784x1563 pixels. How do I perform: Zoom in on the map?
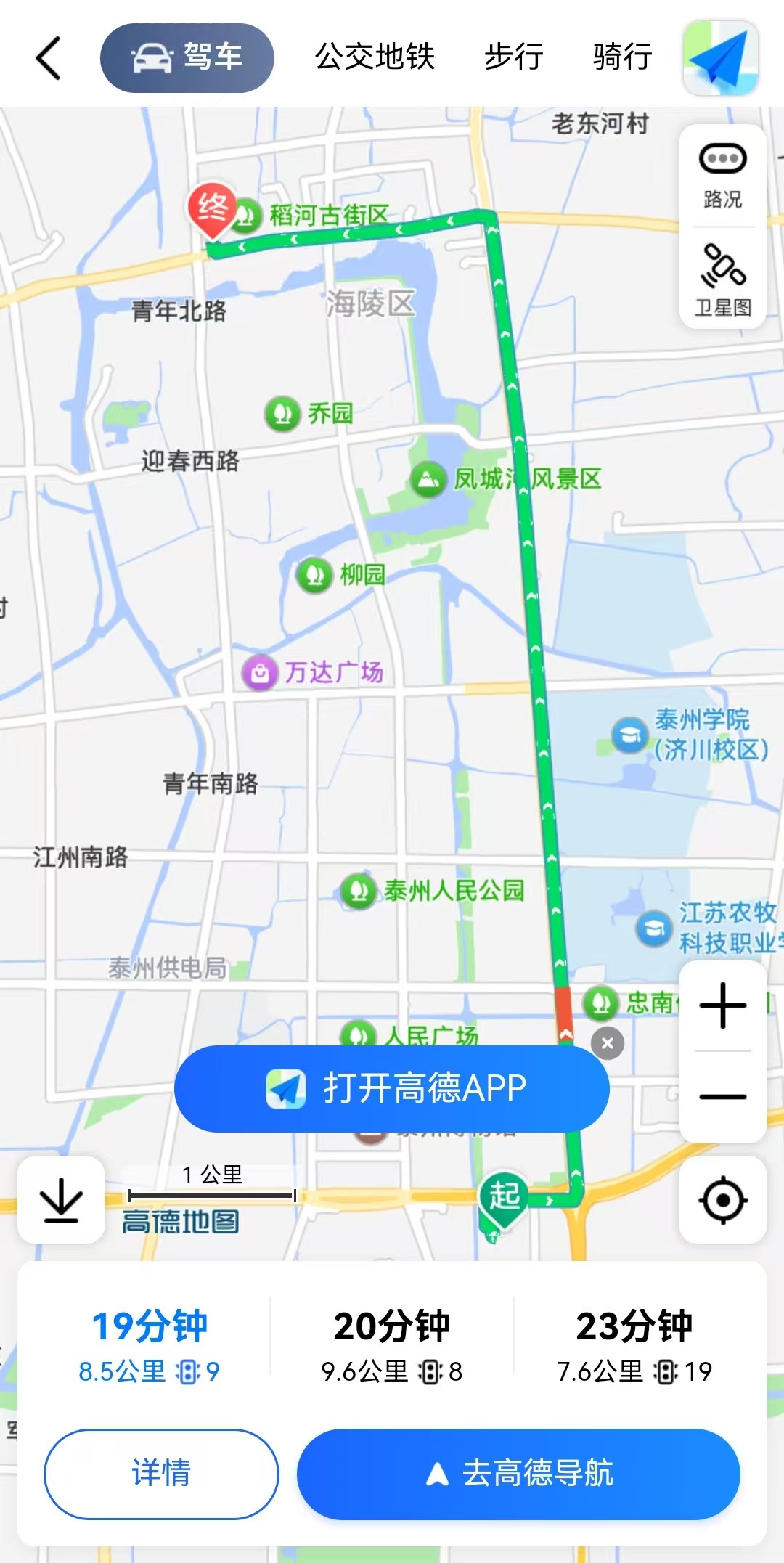722,1005
